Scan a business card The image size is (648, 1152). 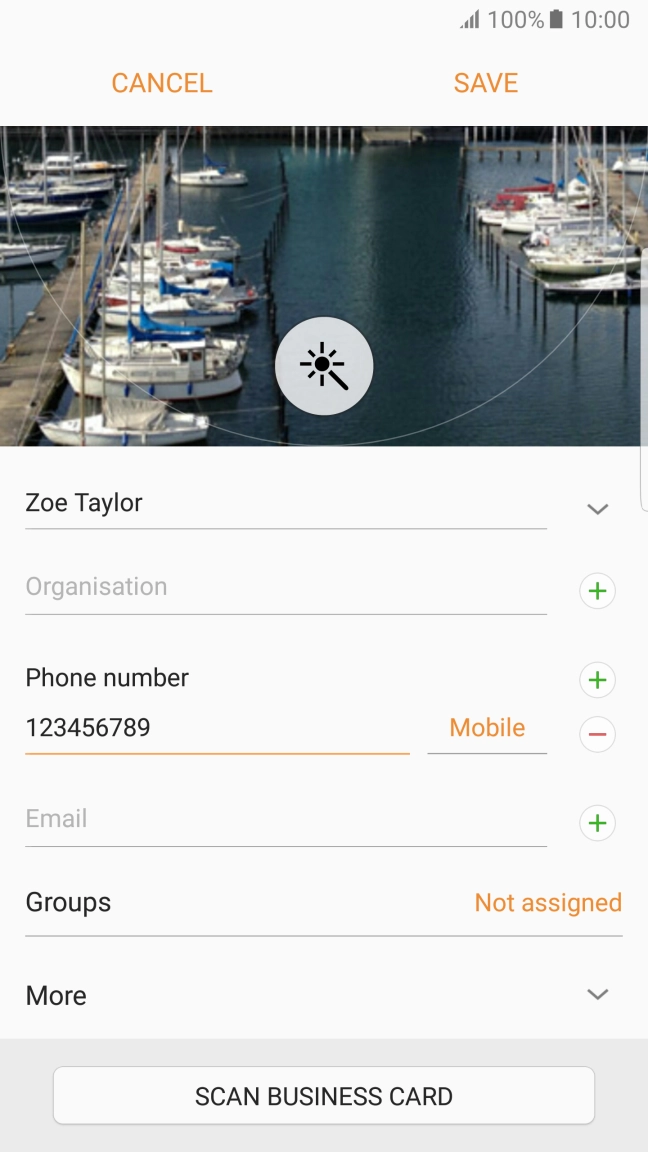pos(324,1096)
